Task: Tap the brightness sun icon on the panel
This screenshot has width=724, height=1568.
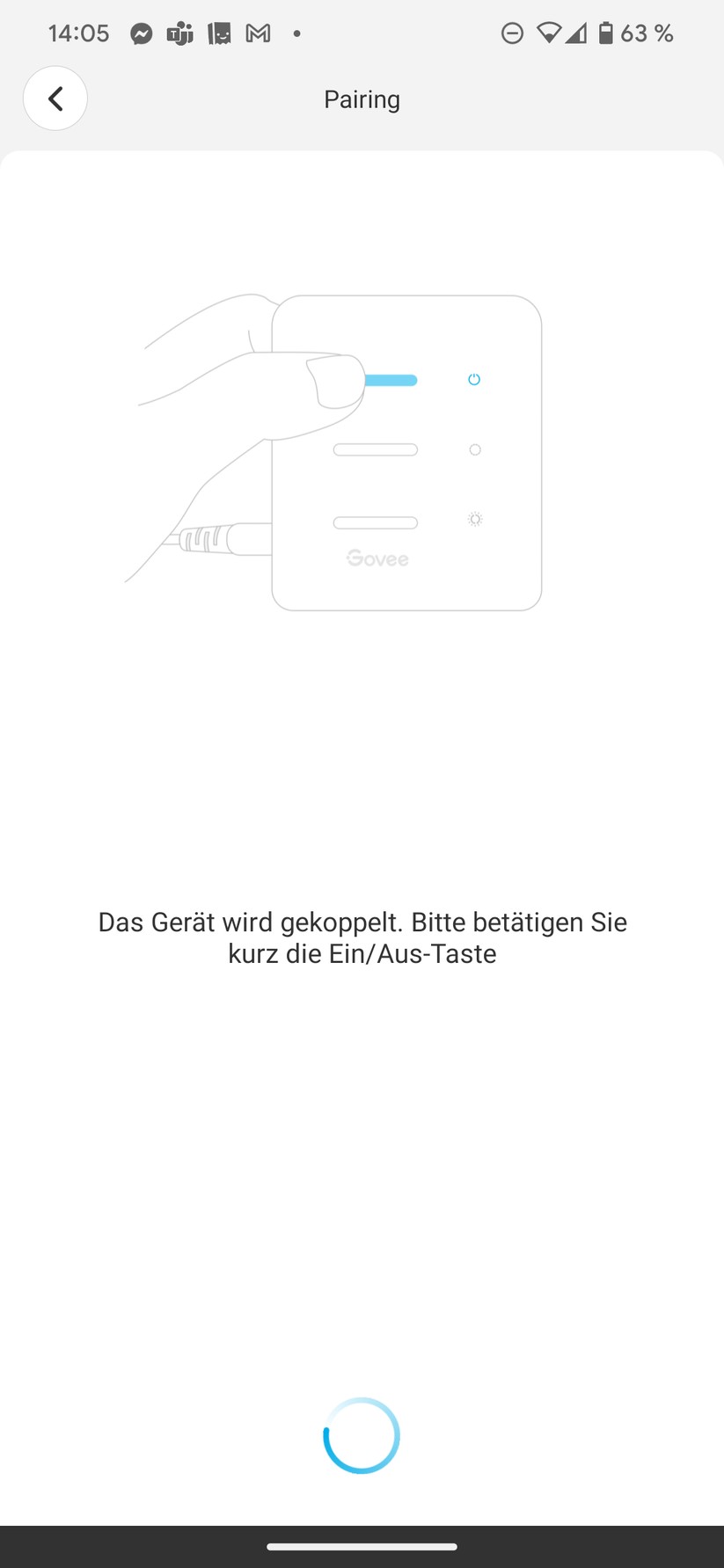Action: point(474,519)
